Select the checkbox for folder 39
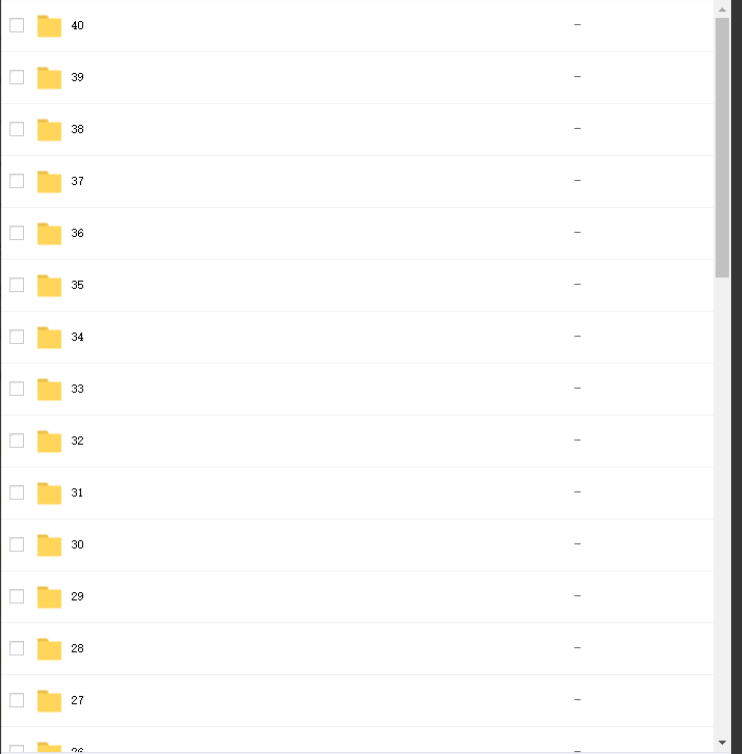This screenshot has width=742, height=754. [17, 77]
